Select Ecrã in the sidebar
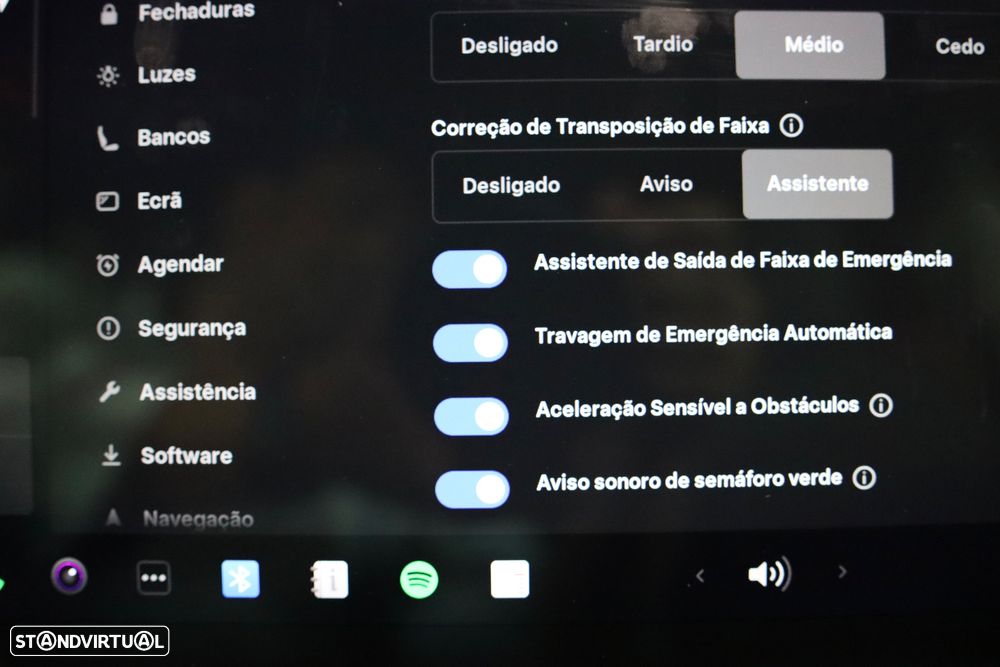The width and height of the screenshot is (1000, 667). point(158,201)
